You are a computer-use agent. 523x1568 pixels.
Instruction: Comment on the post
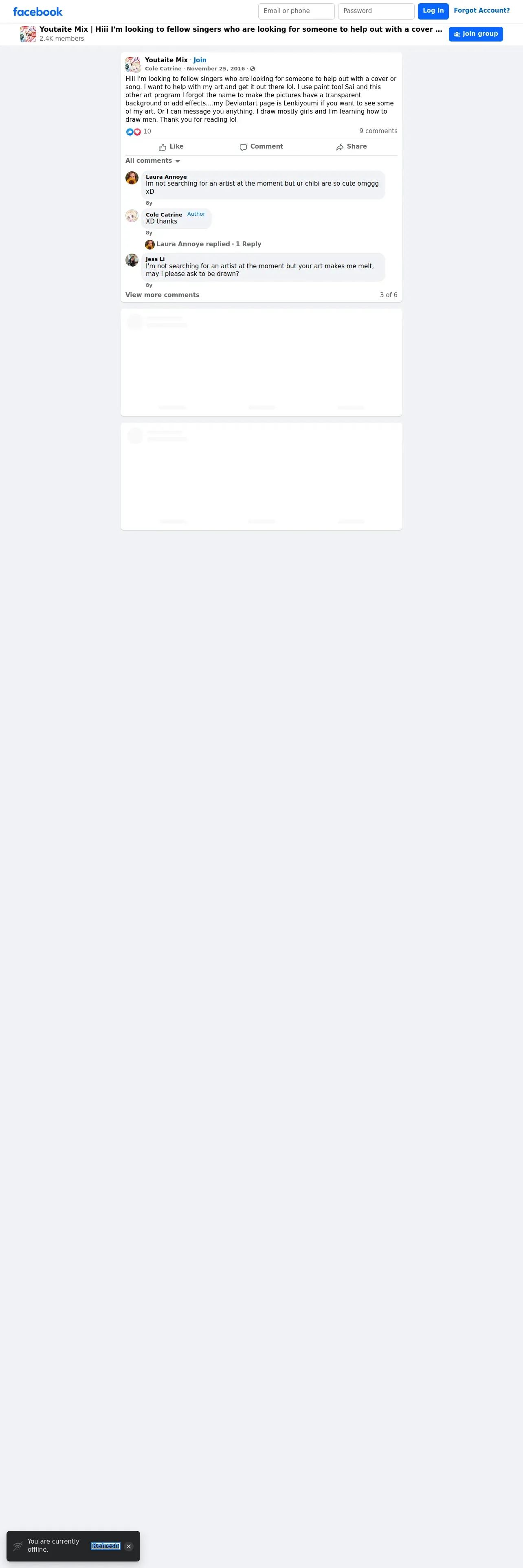(x=261, y=147)
